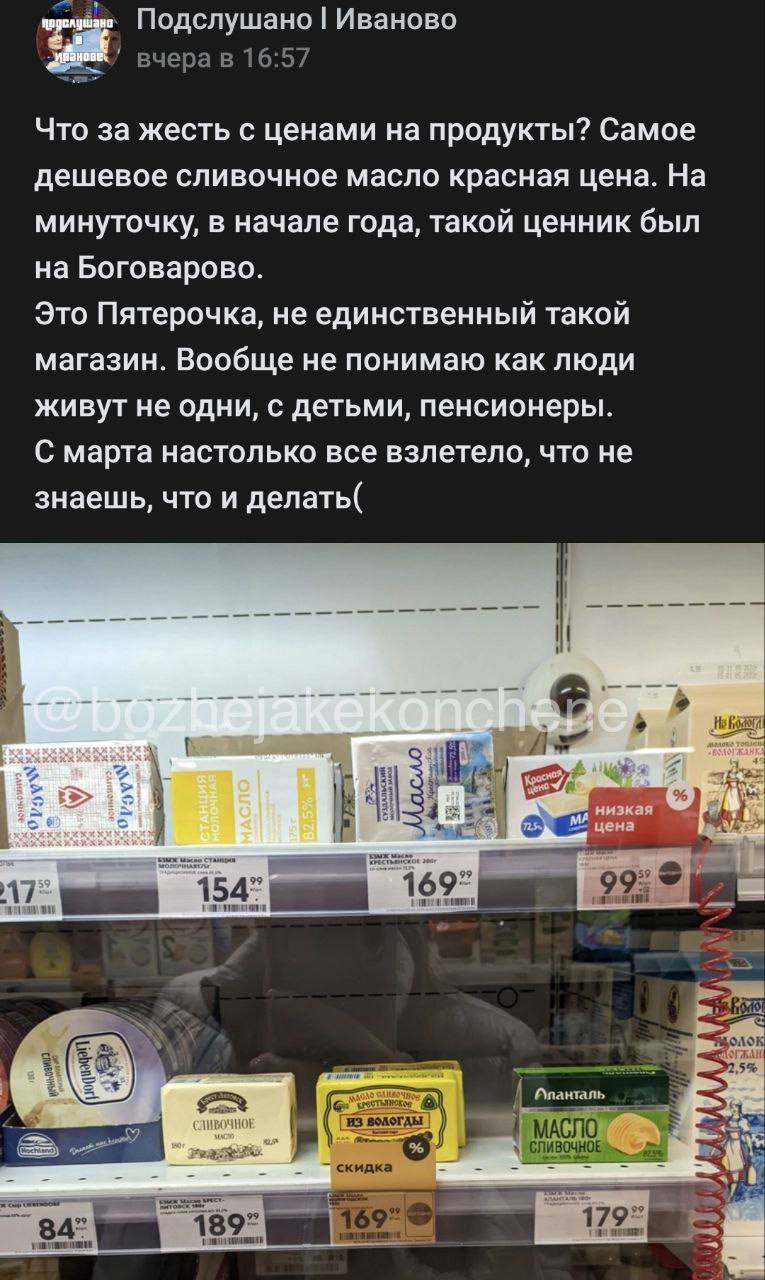Open the Подслушано | Иваново group page
Viewport: 765px width, 1280px height.
coord(295,19)
